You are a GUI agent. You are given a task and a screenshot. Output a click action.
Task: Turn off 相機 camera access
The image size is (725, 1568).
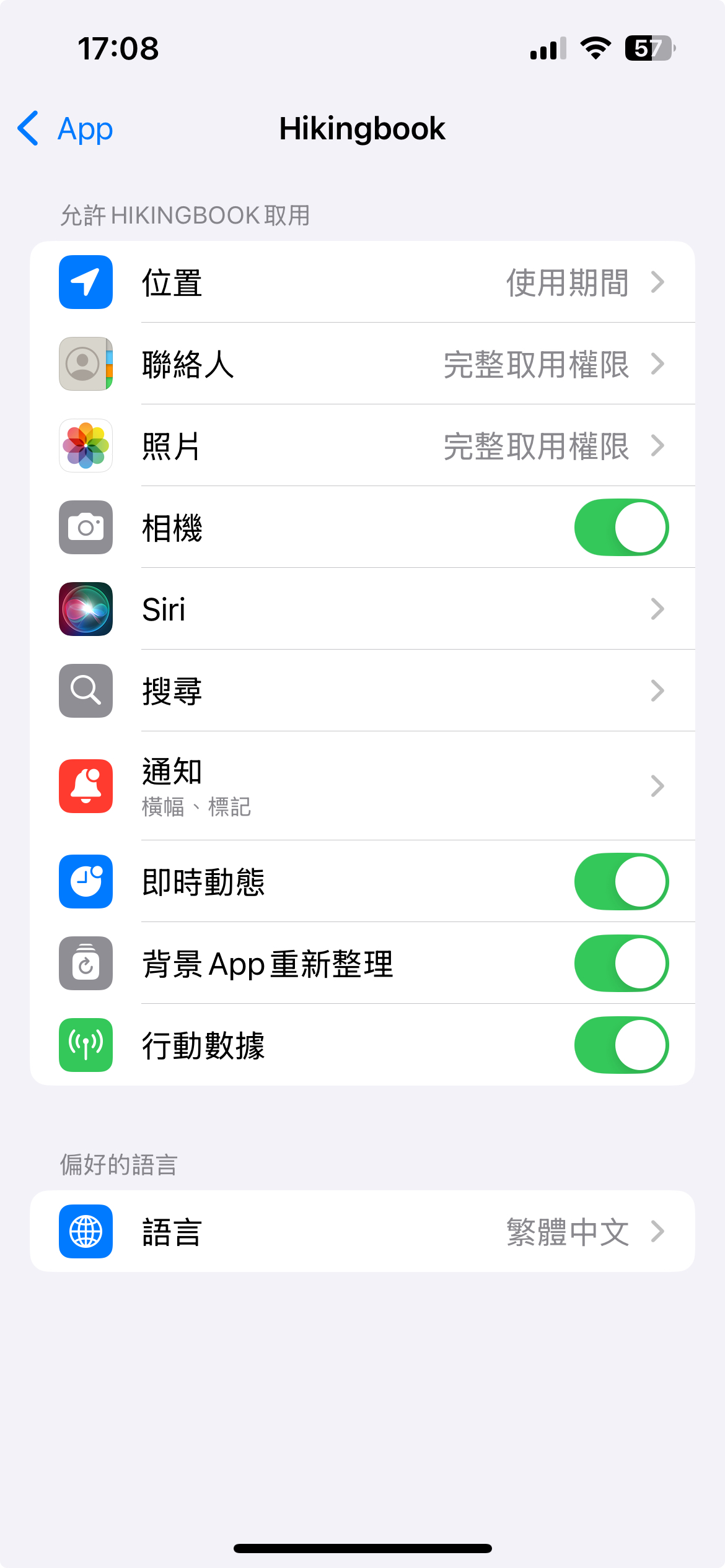pyautogui.click(x=621, y=528)
